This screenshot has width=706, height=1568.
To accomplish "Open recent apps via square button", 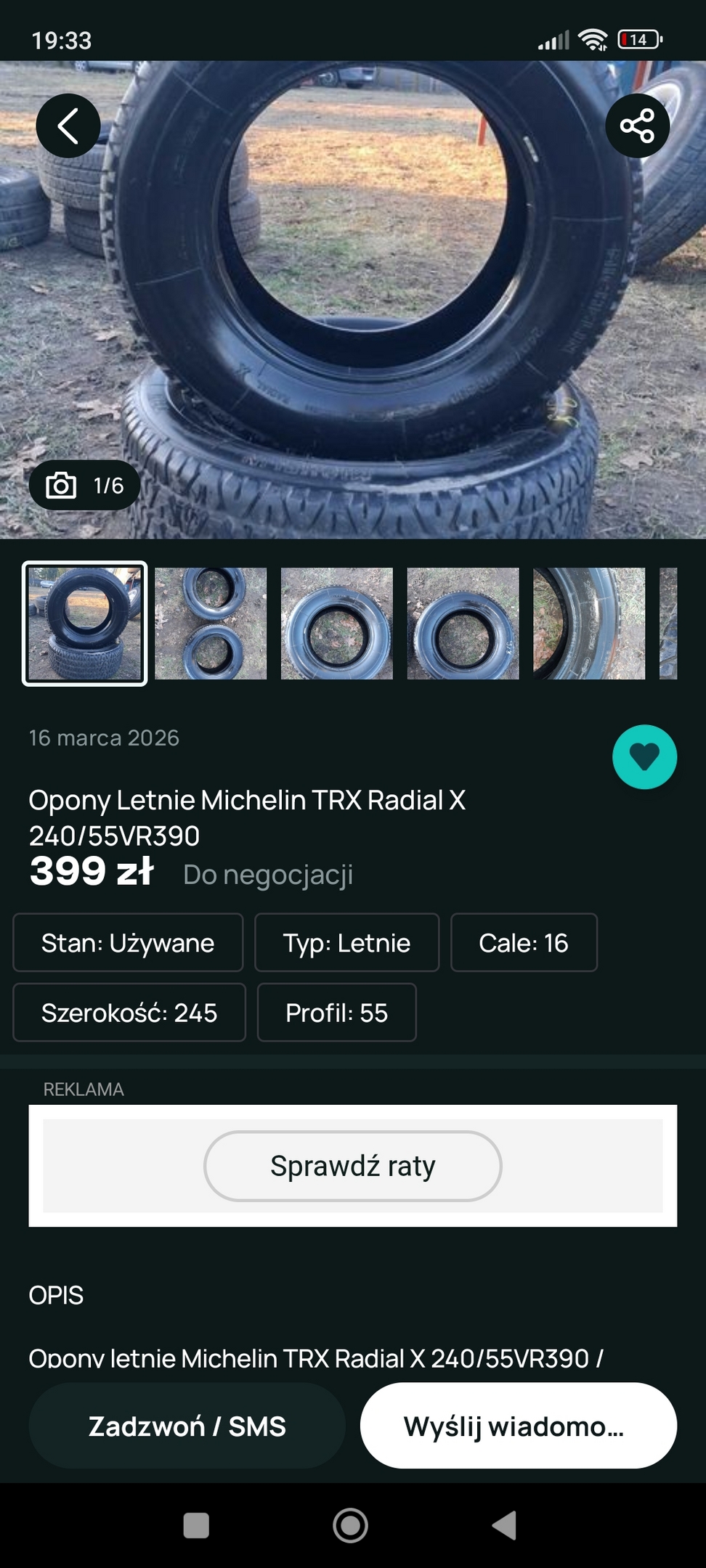I will click(x=196, y=1525).
